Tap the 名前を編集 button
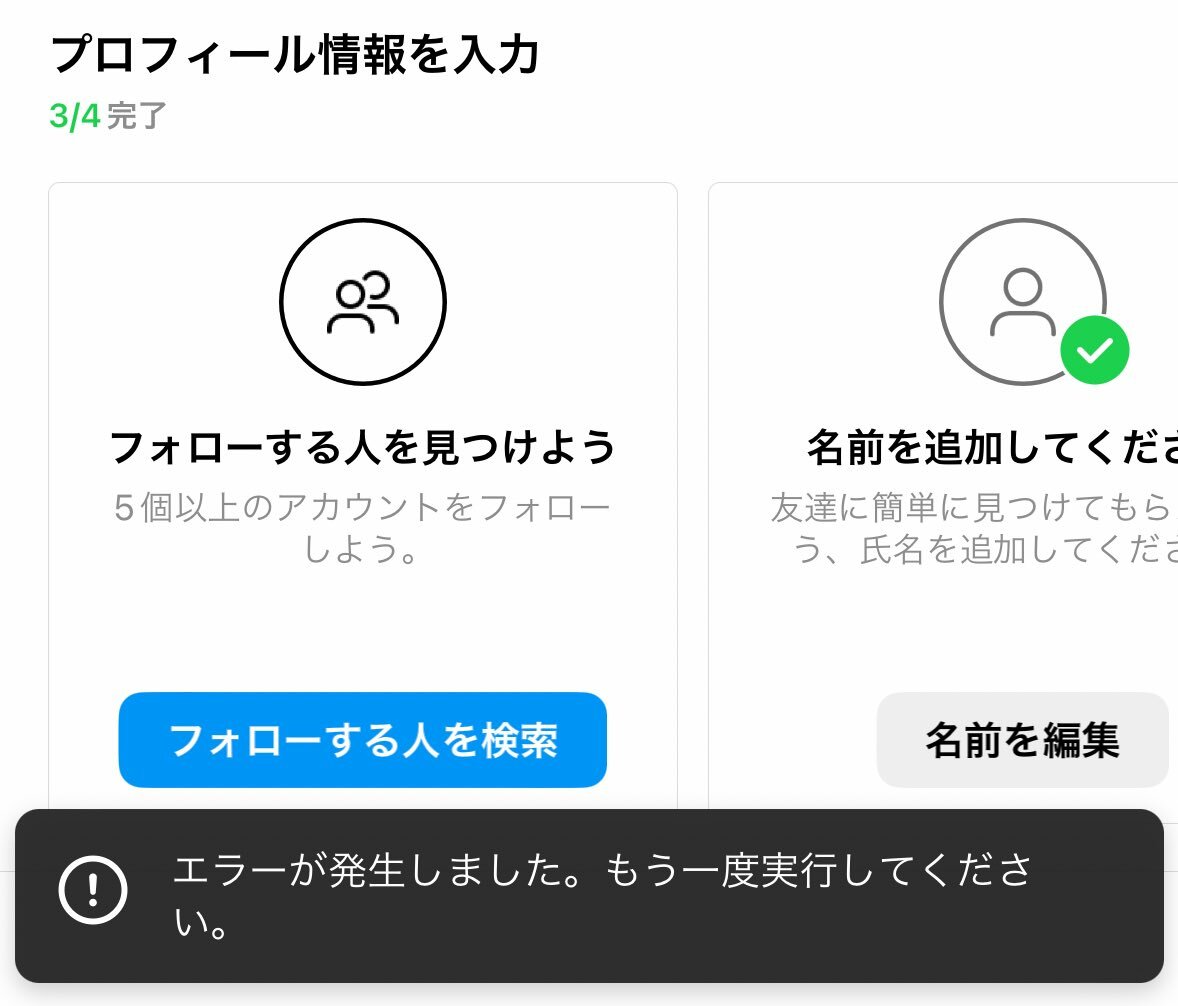The width and height of the screenshot is (1178, 1006). pos(1022,740)
